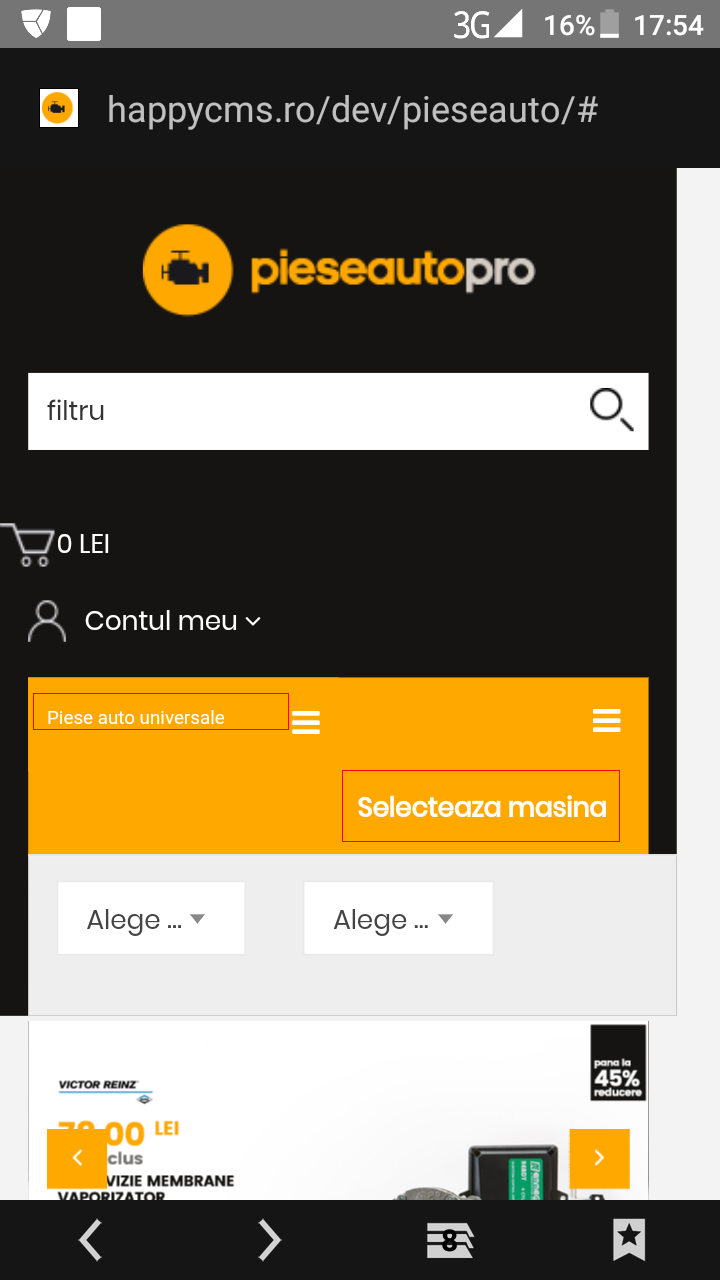This screenshot has width=720, height=1280.
Task: Go forward in browser toolbar
Action: click(x=269, y=1240)
